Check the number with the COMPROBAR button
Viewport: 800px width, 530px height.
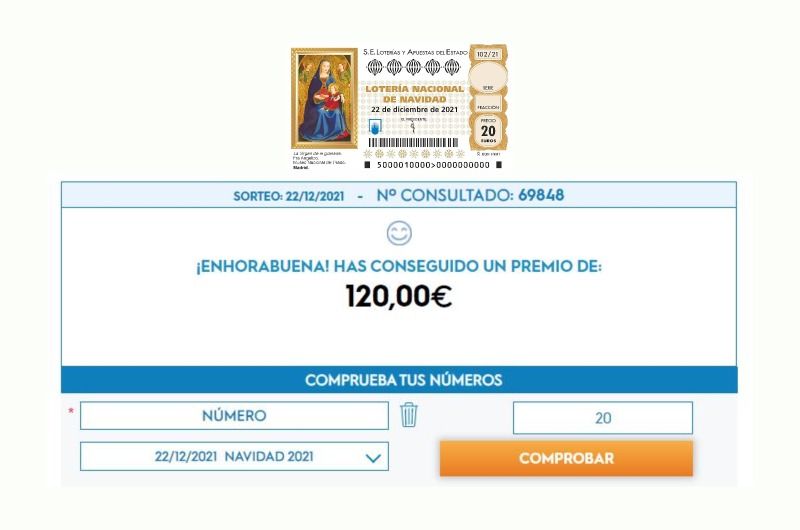(x=566, y=459)
